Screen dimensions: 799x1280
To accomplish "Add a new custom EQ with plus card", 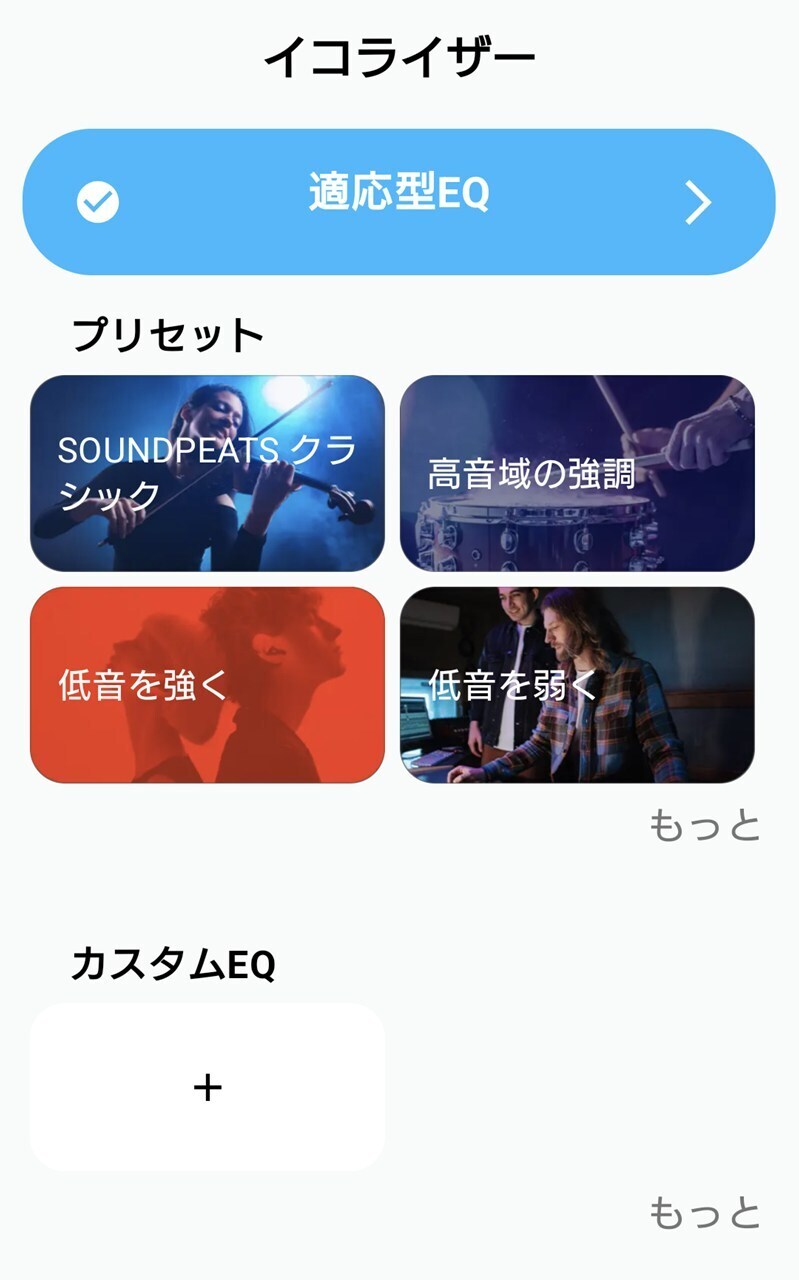I will 207,1087.
